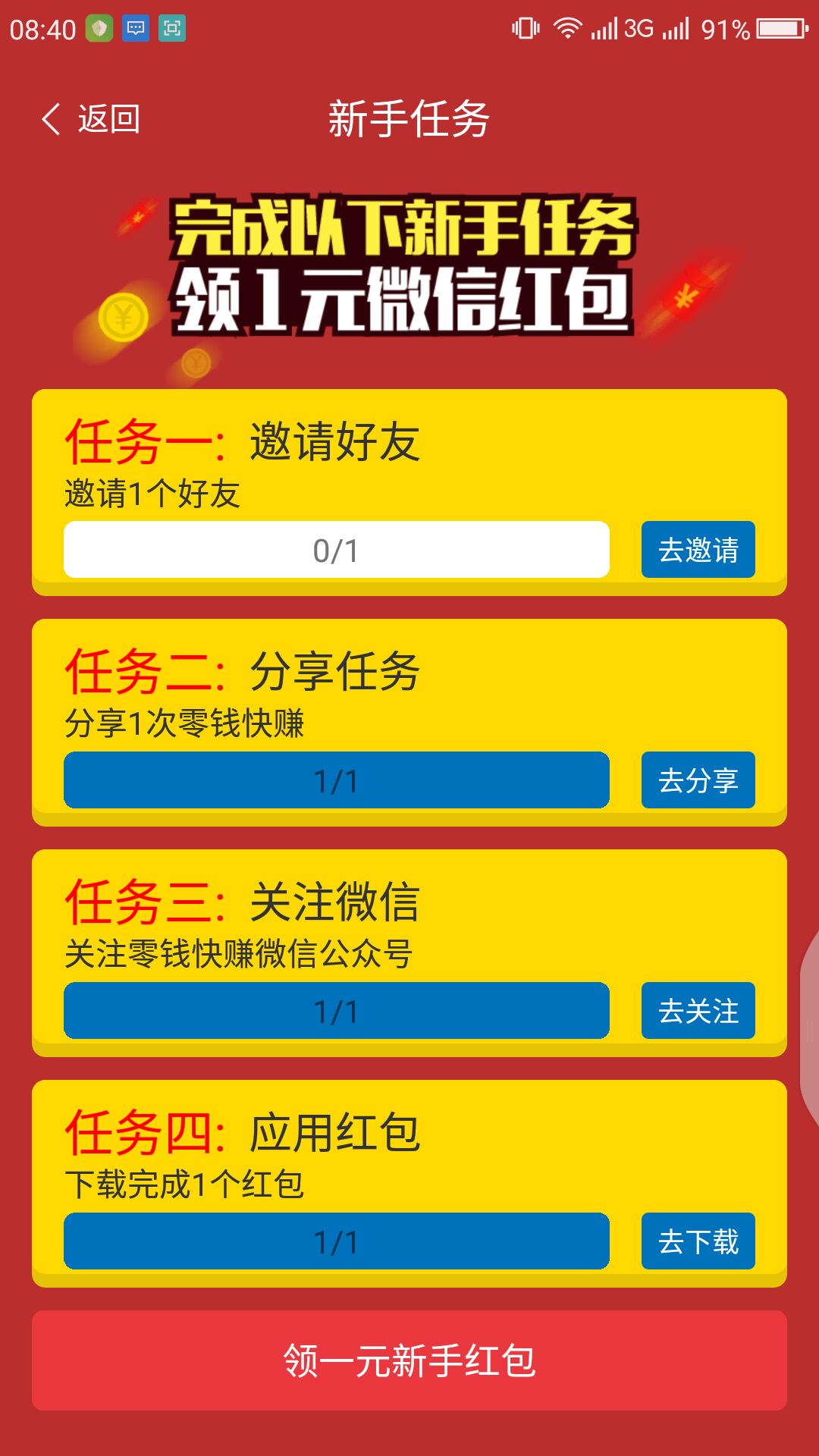Viewport: 819px width, 1456px height.
Task: Go back using the 返回 button
Action: pyautogui.click(x=91, y=119)
